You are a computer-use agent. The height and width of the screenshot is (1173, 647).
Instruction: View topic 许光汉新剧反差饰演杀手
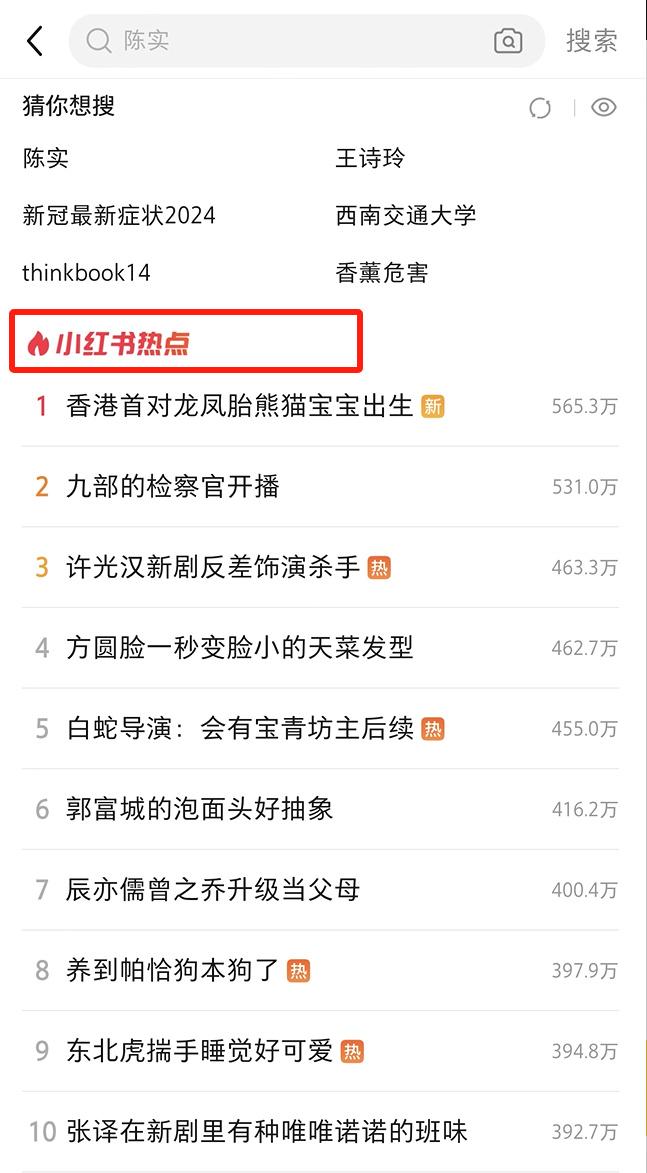coord(320,568)
